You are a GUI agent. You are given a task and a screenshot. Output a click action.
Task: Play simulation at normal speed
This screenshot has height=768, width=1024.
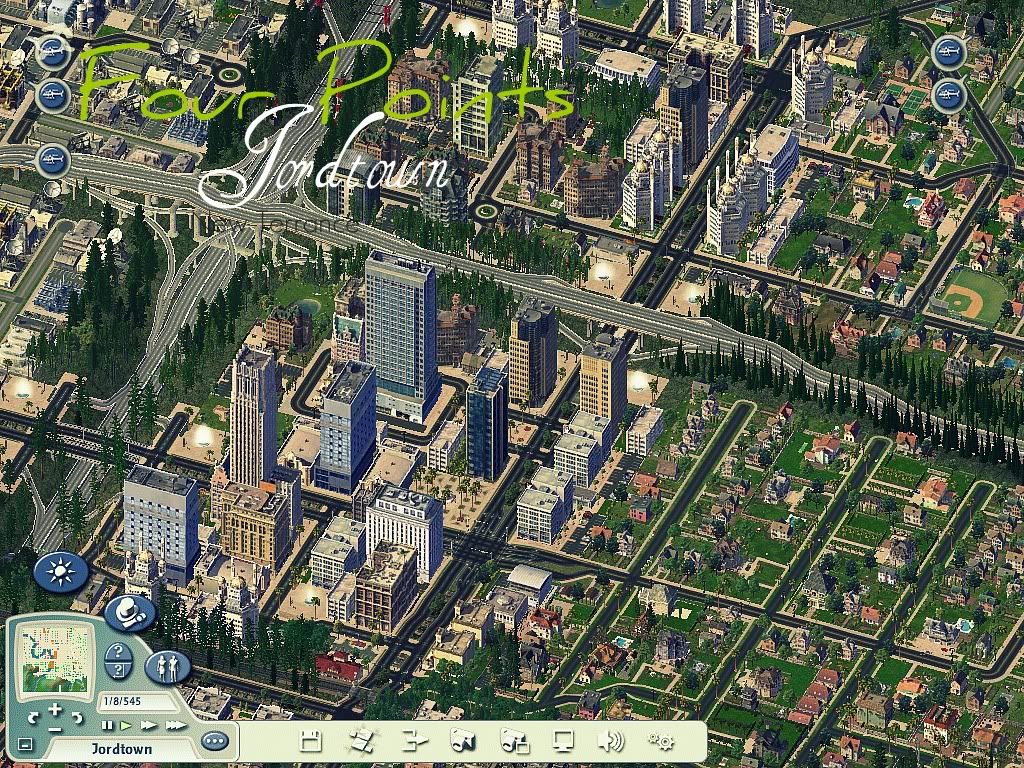tap(127, 726)
